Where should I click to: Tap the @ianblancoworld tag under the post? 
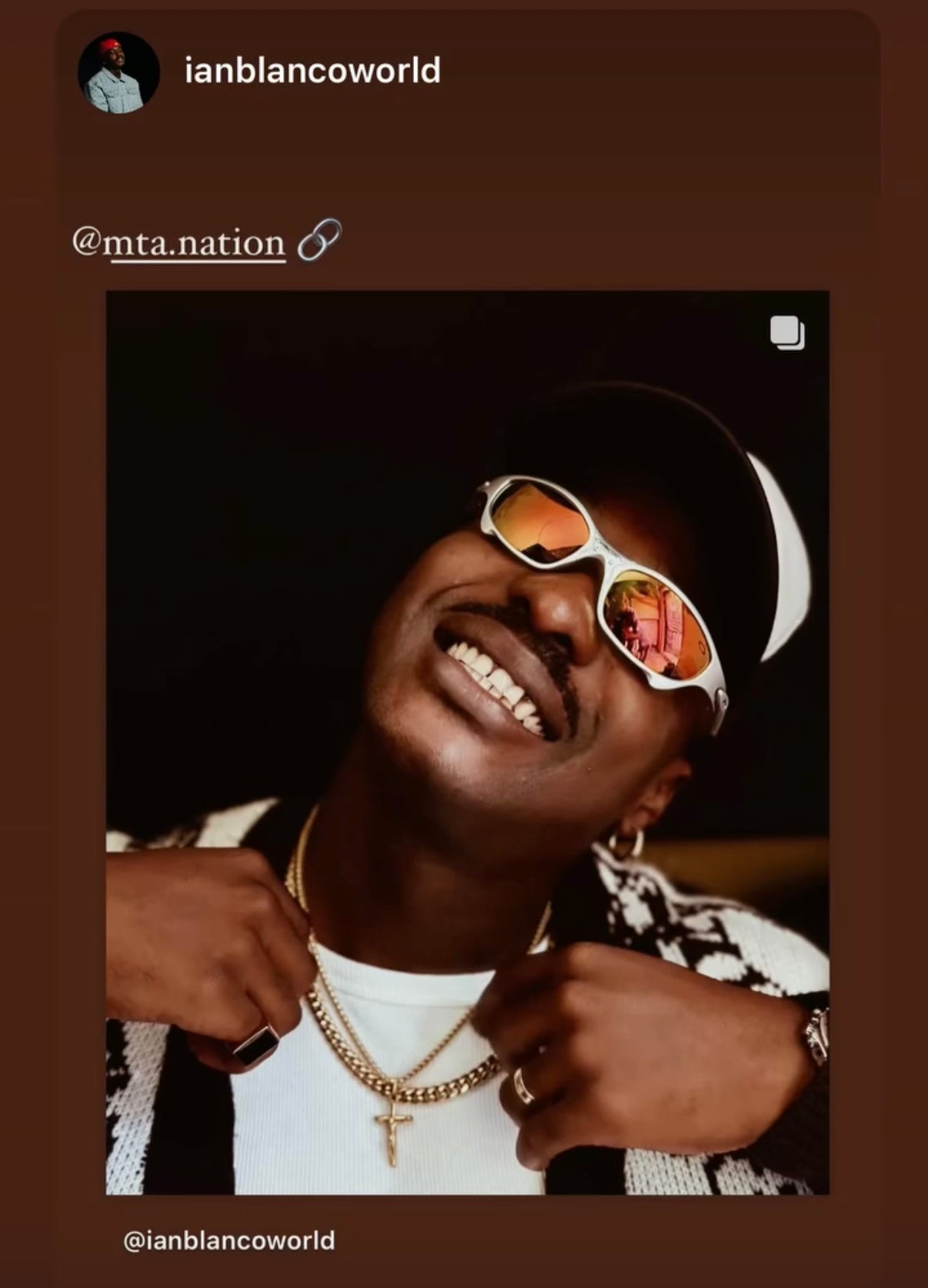(x=229, y=1240)
